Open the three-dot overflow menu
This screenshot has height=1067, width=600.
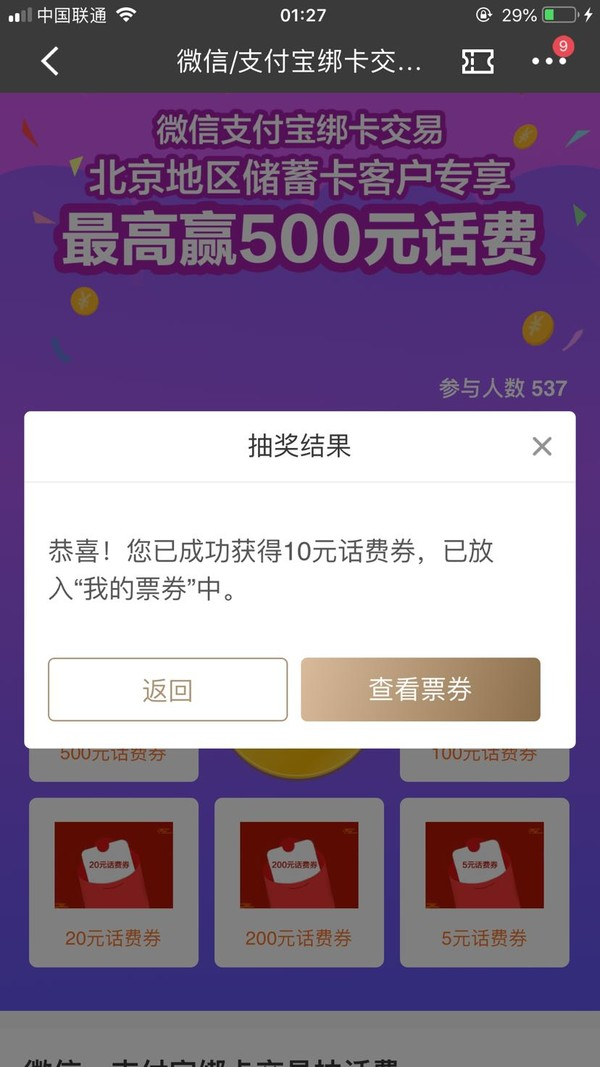tap(548, 61)
